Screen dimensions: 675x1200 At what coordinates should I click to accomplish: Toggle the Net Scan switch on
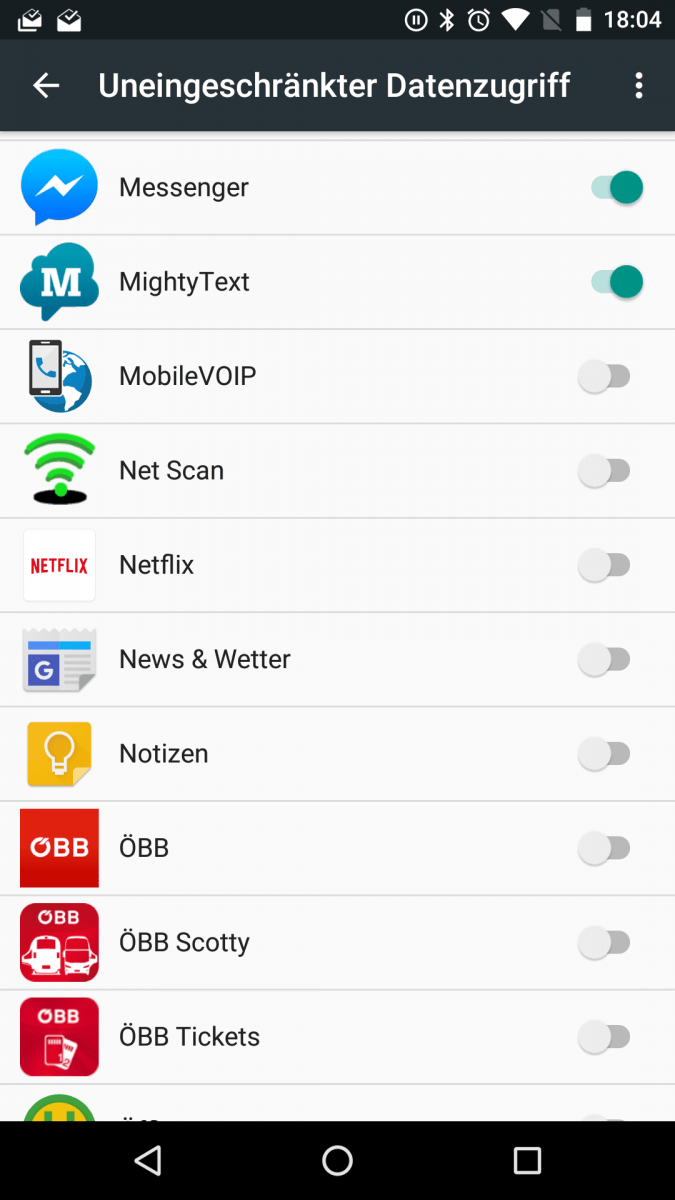(x=605, y=471)
